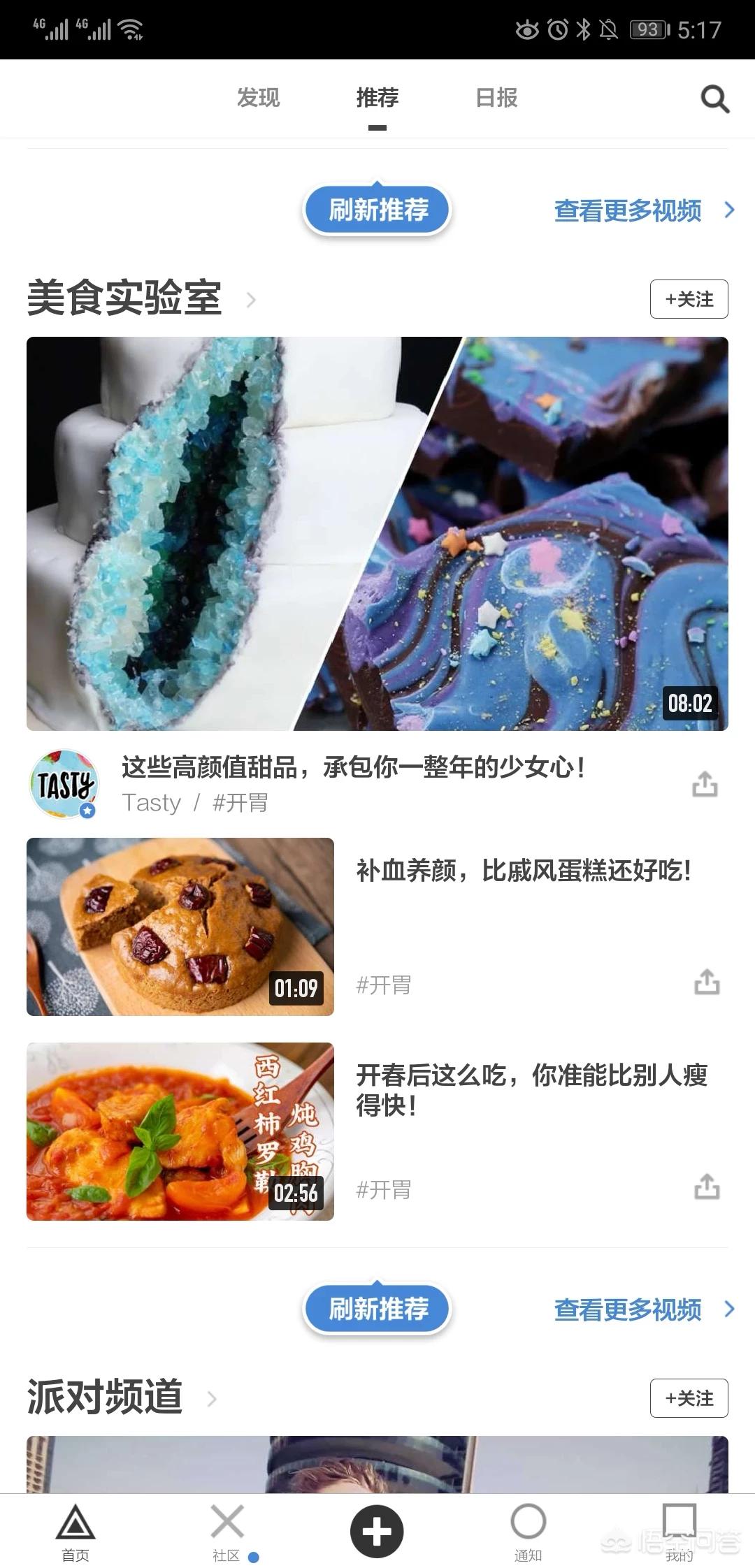
Task: Play the 08:02 high-value desserts video
Action: point(377,534)
